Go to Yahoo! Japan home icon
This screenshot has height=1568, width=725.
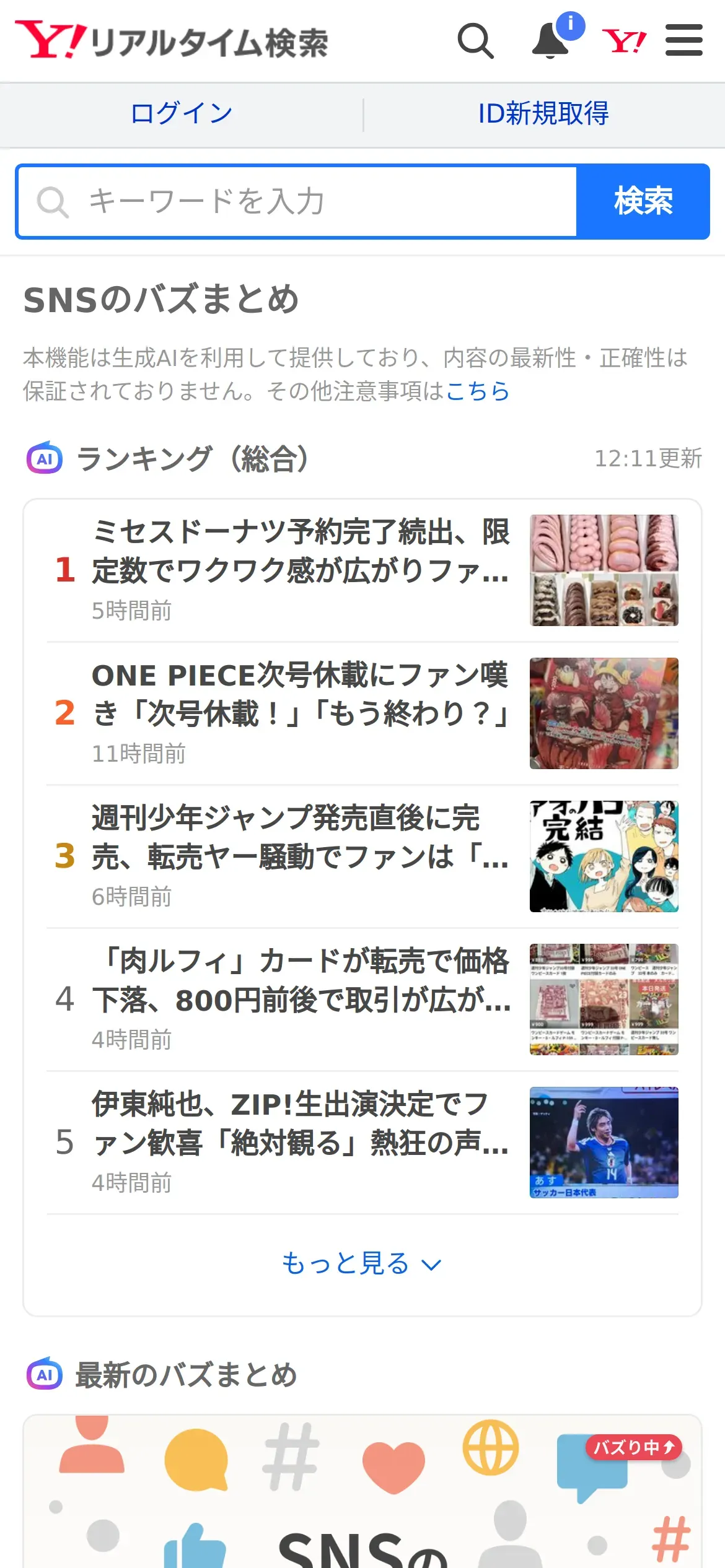pyautogui.click(x=624, y=41)
